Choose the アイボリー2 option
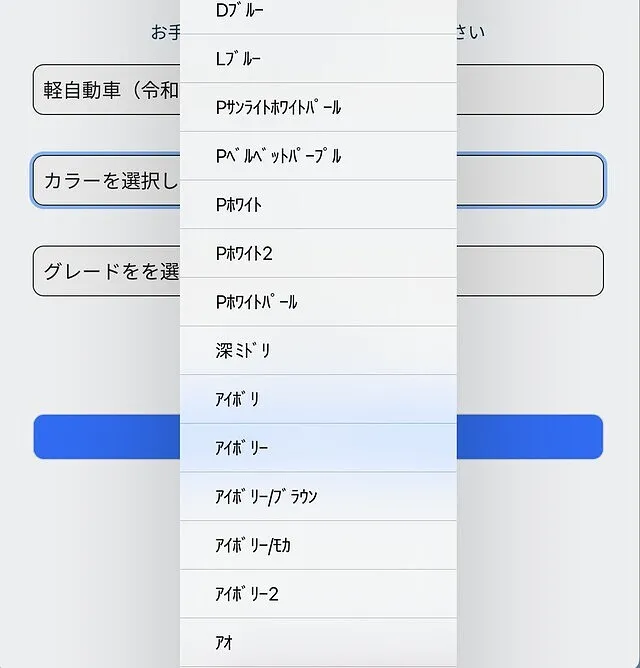 318,594
